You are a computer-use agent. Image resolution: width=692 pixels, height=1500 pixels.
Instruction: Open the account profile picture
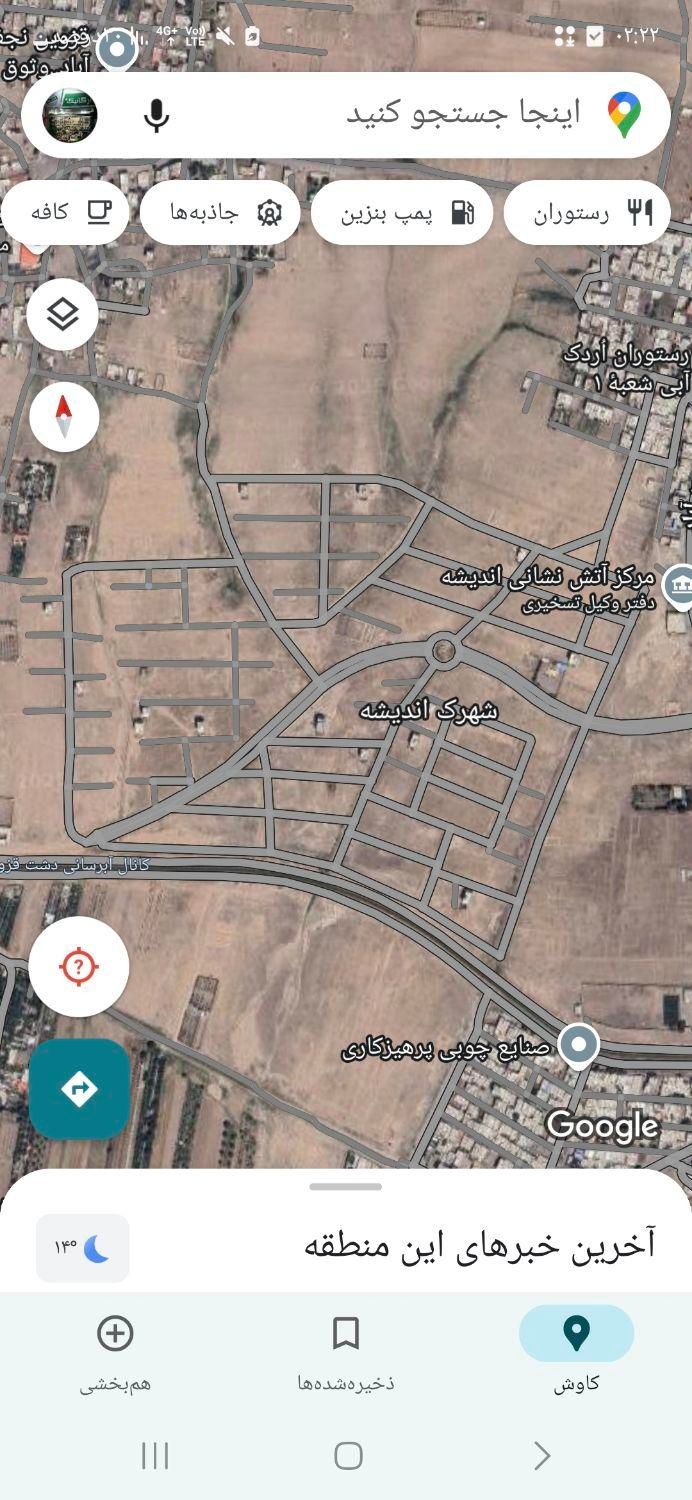pyautogui.click(x=70, y=115)
